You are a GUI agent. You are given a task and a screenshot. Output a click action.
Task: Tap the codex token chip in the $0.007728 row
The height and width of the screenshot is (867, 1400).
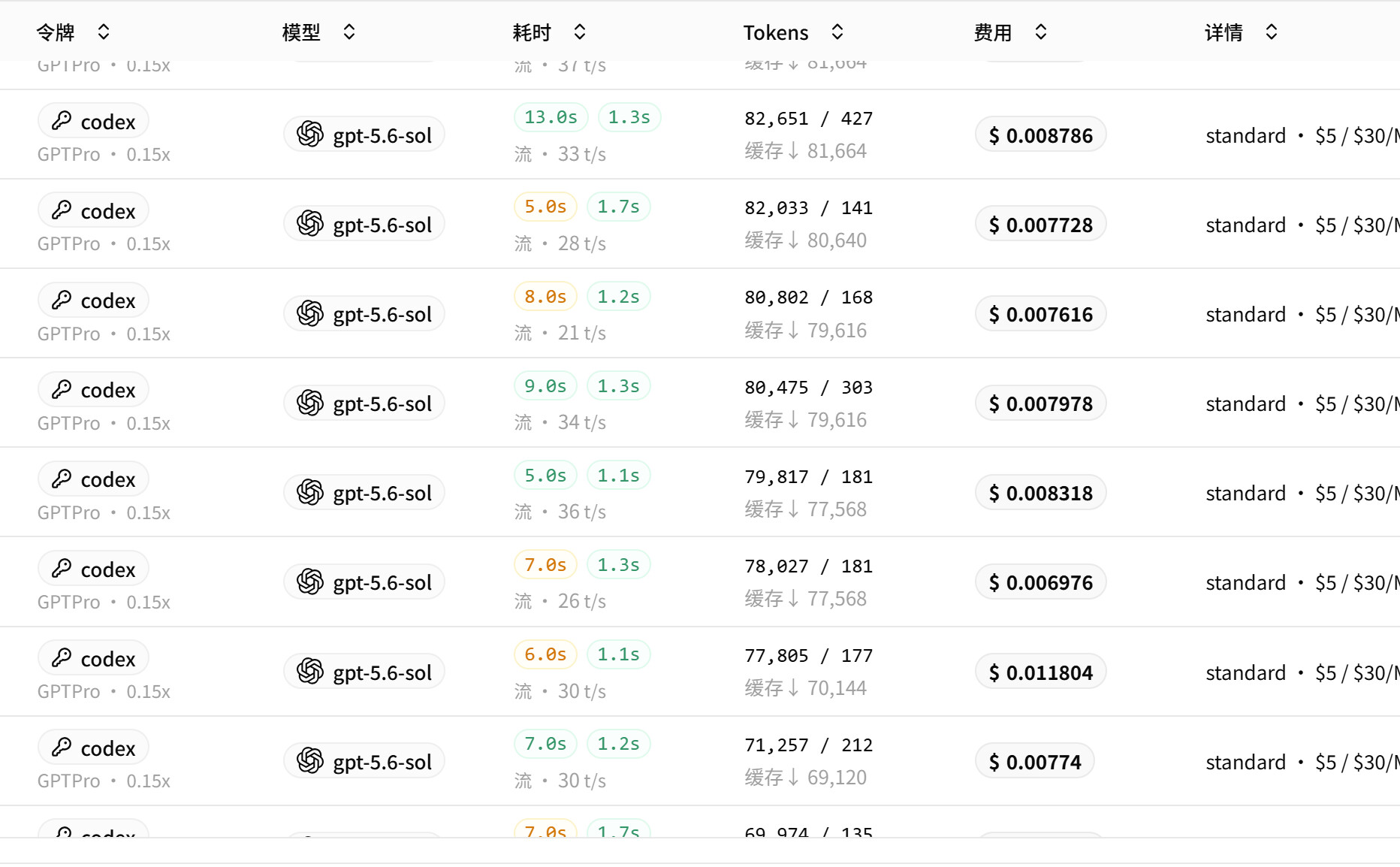[93, 210]
